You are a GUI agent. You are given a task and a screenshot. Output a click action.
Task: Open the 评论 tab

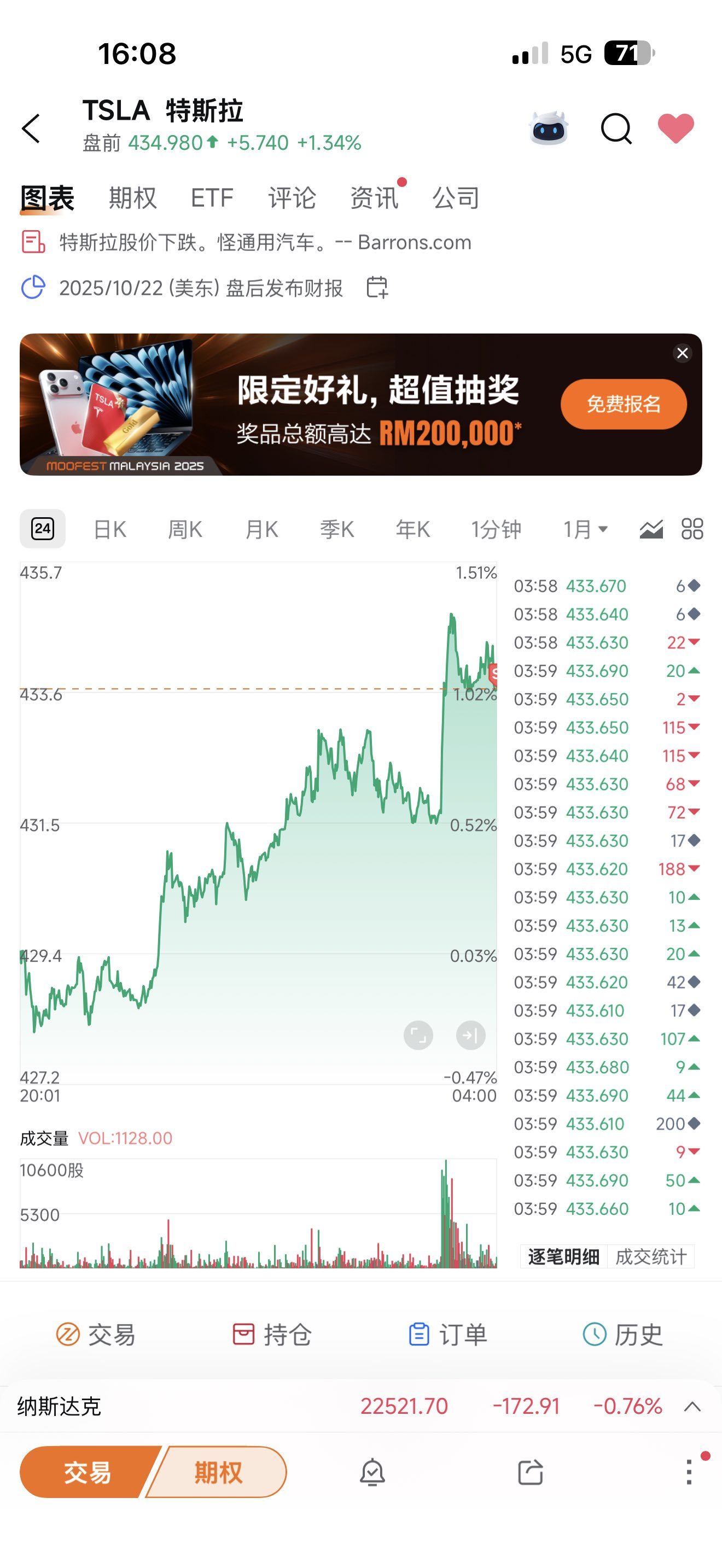pos(292,198)
